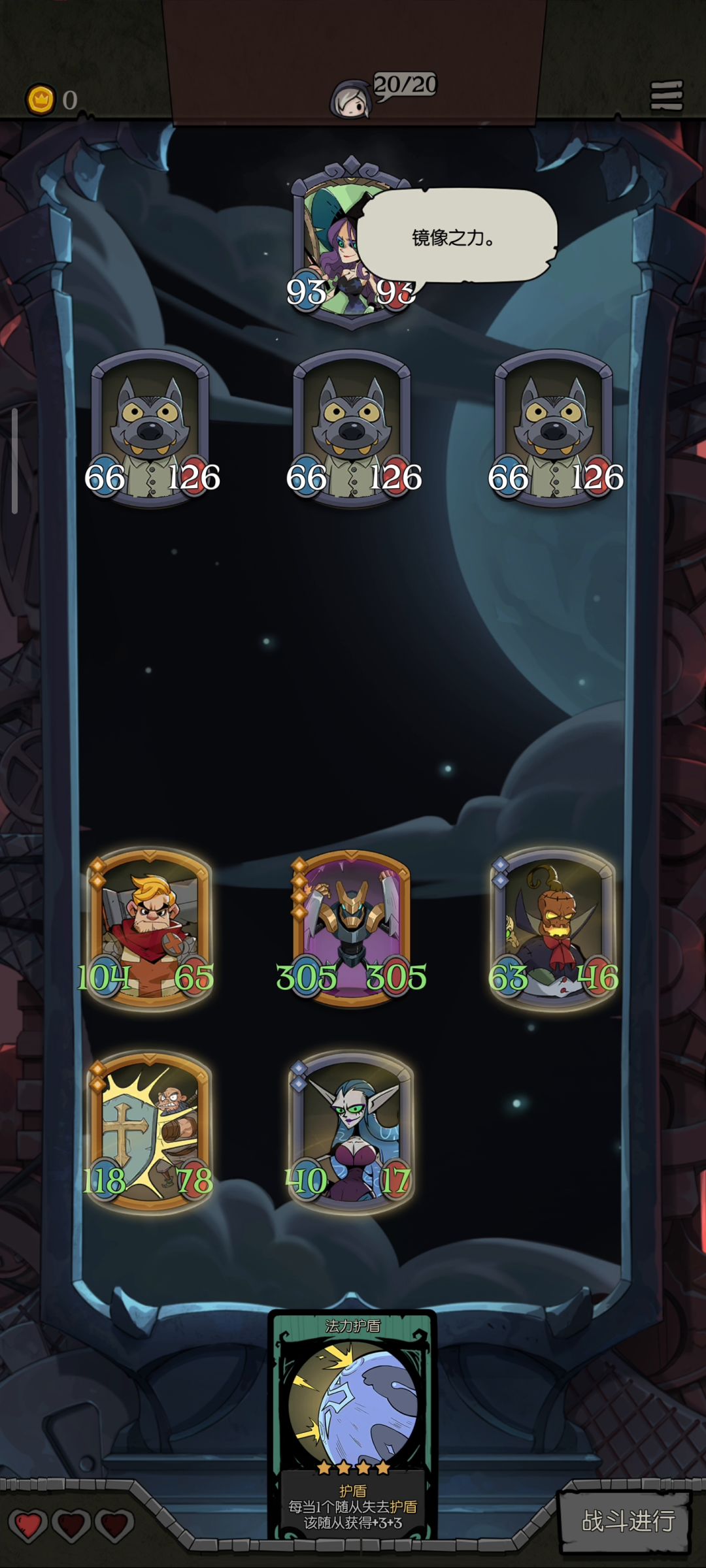Select the blond warrior minion 104/65
Screen dimensions: 706x1568
[x=150, y=928]
